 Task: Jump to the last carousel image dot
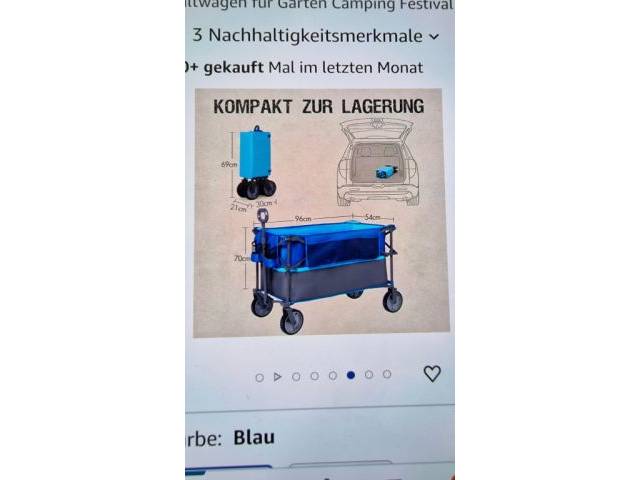(387, 375)
